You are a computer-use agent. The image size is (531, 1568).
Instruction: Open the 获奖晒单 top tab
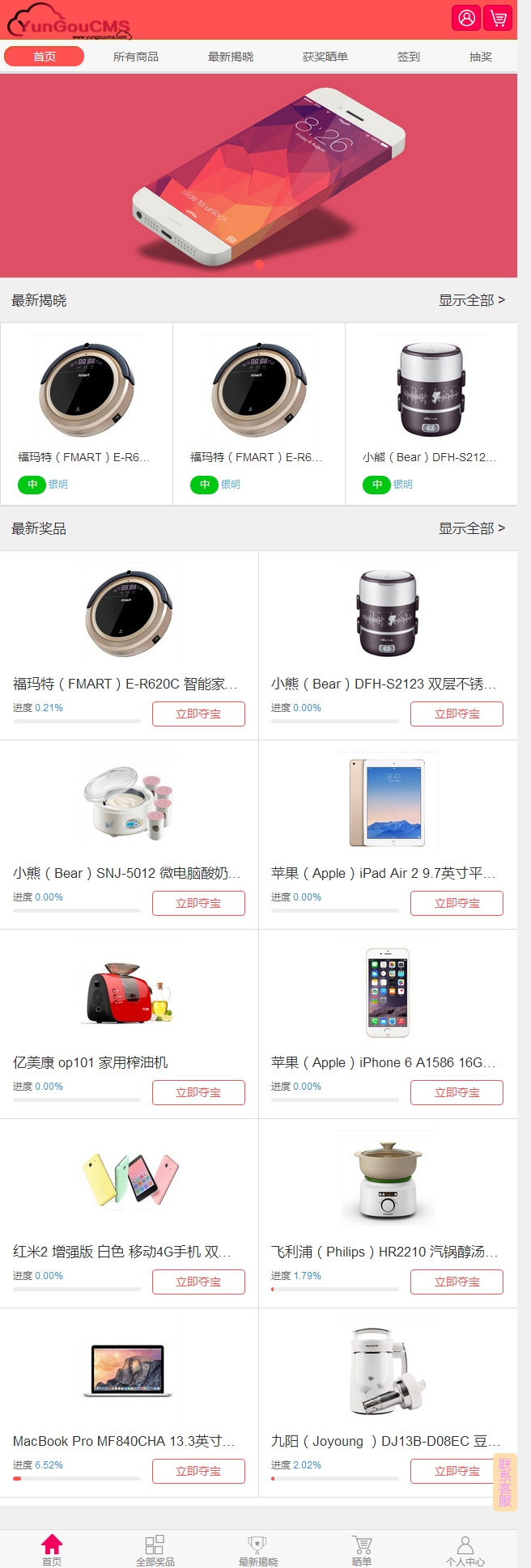(x=325, y=57)
